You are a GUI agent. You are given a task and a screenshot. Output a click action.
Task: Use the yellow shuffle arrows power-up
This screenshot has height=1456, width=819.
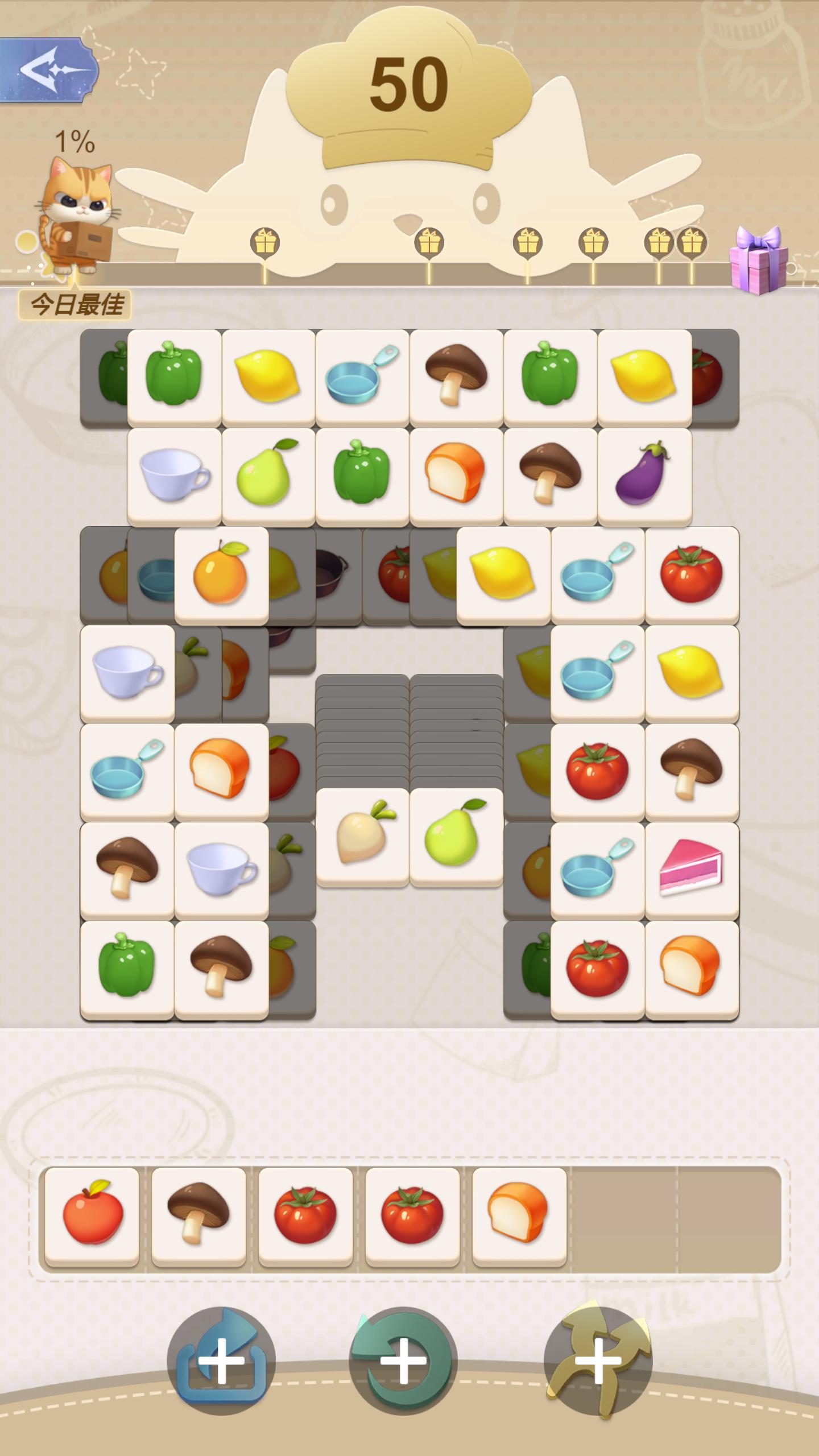pyautogui.click(x=597, y=1360)
